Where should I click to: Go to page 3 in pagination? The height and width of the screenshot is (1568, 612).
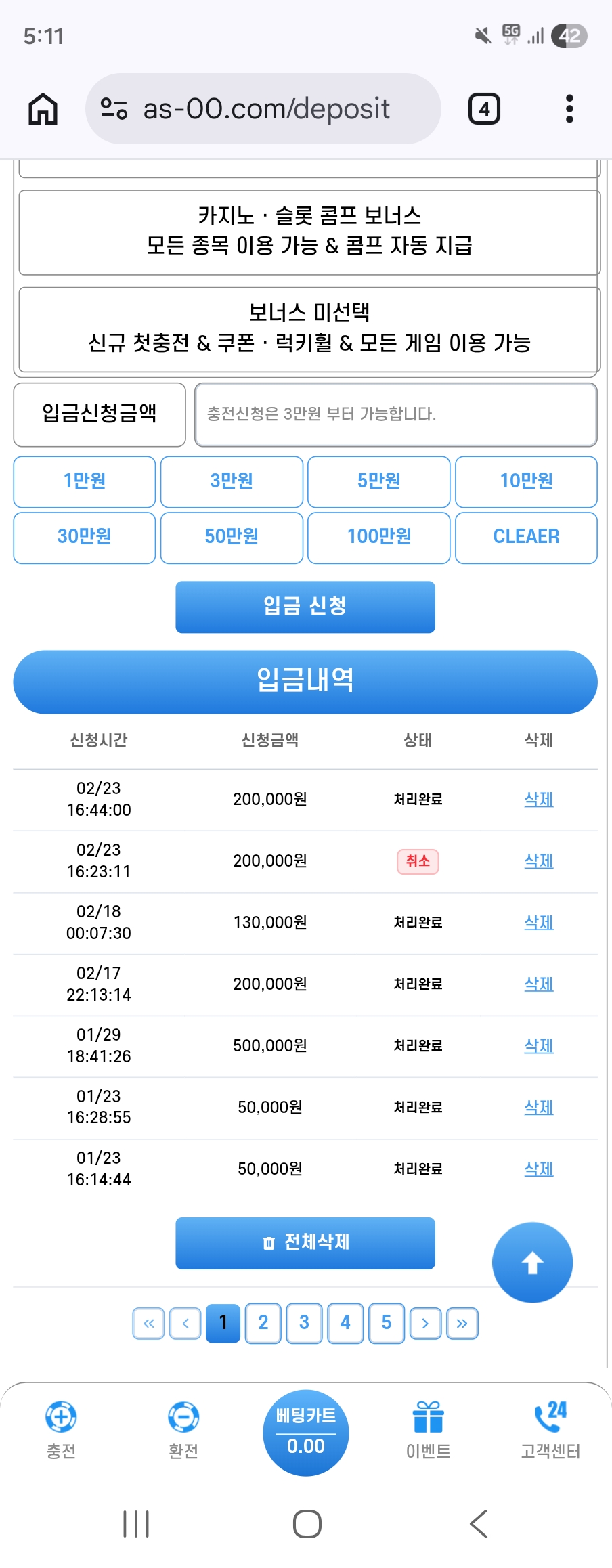pos(304,1323)
